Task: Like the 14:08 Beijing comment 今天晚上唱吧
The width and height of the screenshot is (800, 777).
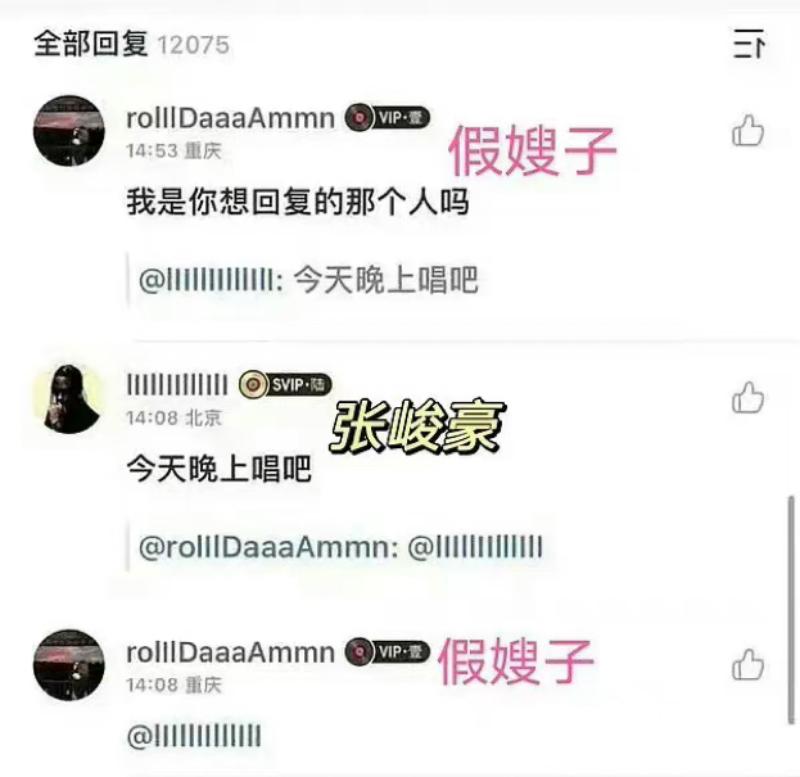Action: tap(748, 398)
